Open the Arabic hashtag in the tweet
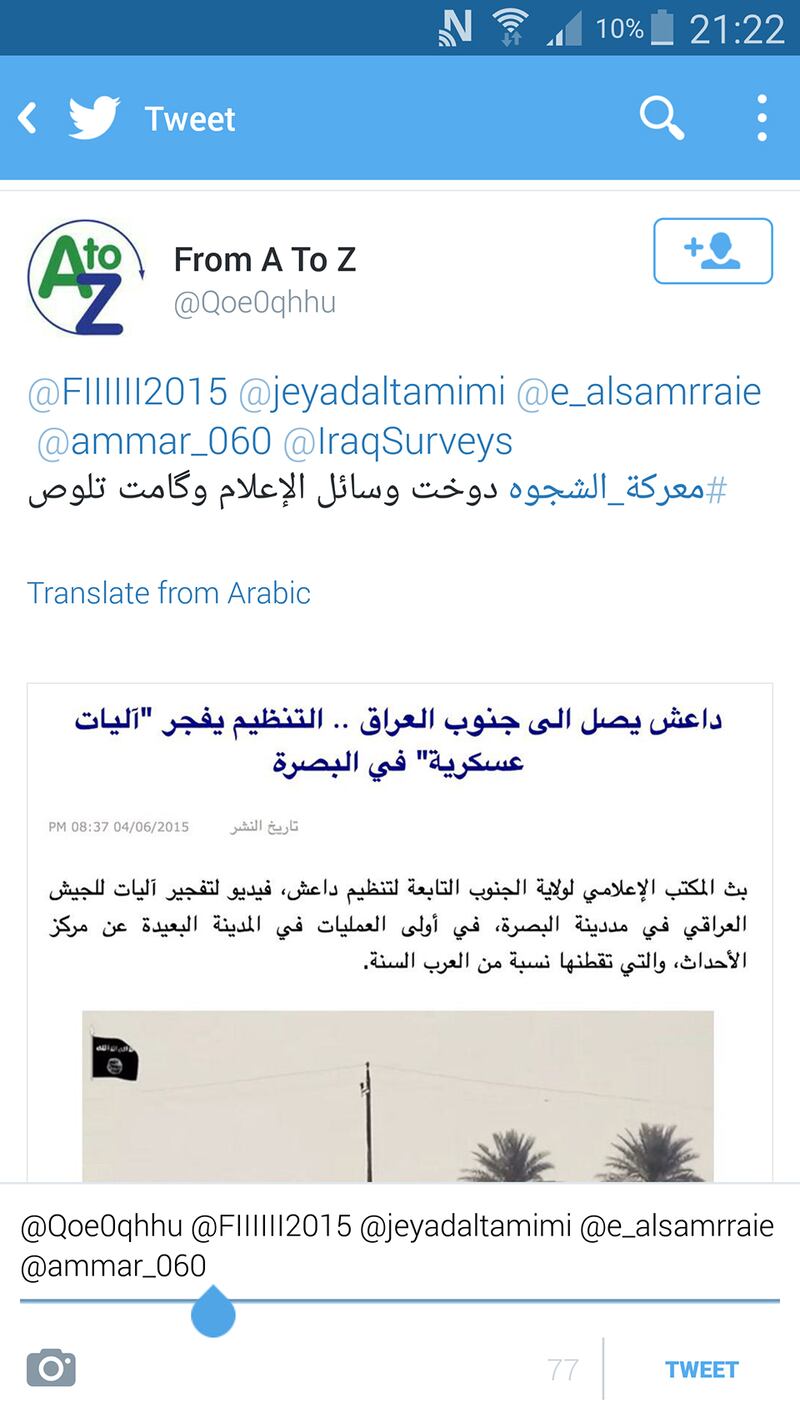The height and width of the screenshot is (1422, 800). (618, 490)
